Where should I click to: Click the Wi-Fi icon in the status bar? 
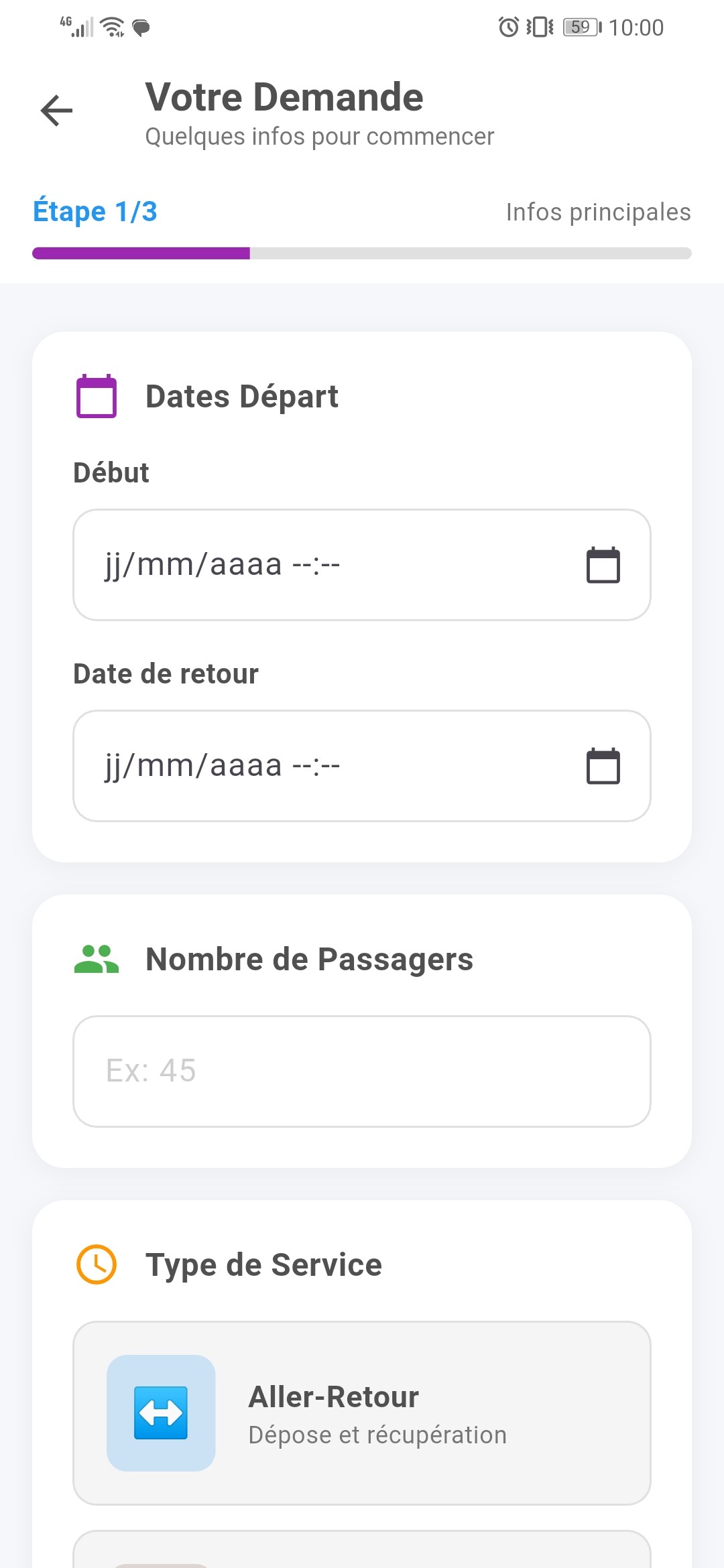coord(111,26)
